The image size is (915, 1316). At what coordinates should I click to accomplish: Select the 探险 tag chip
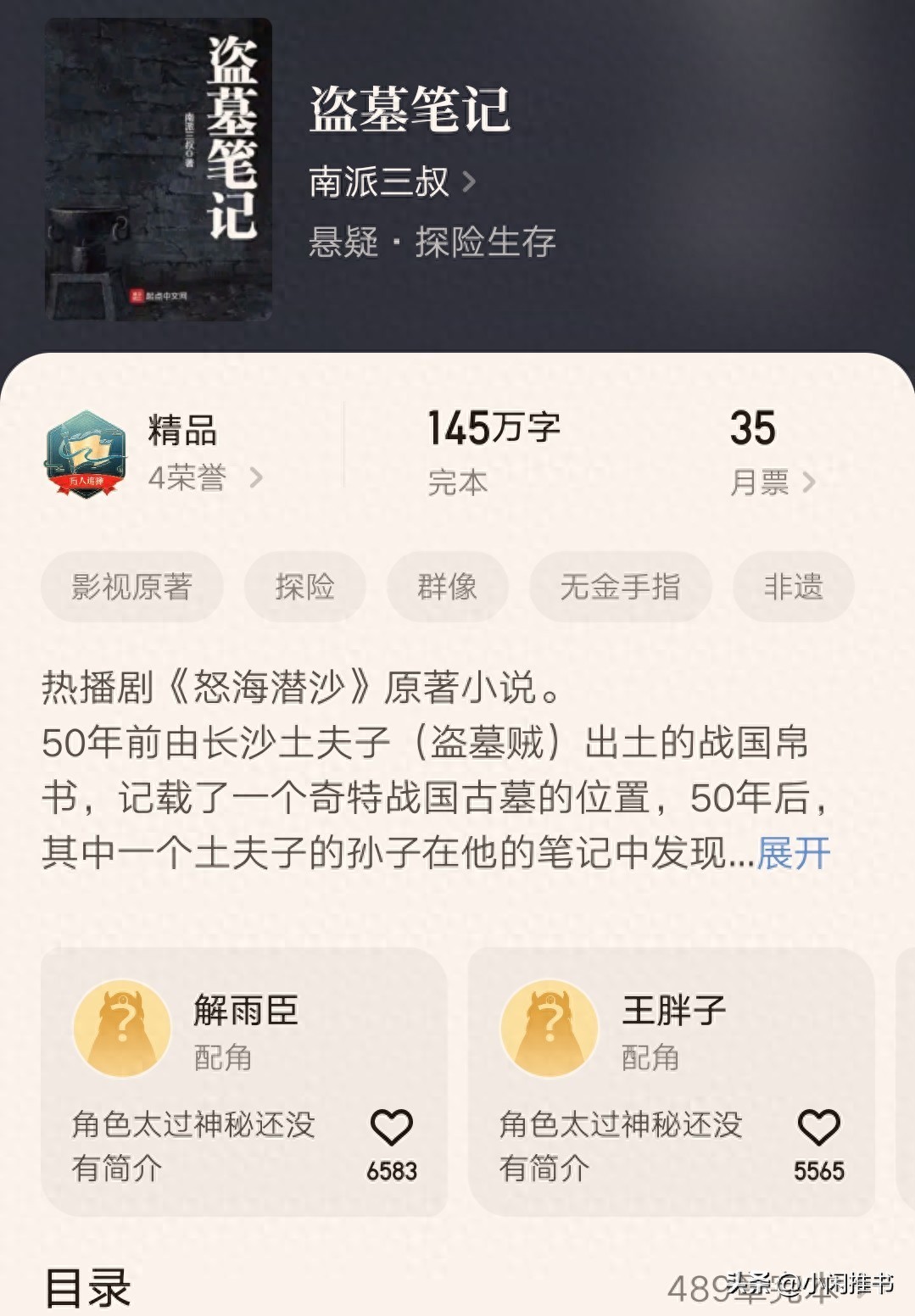coord(305,587)
